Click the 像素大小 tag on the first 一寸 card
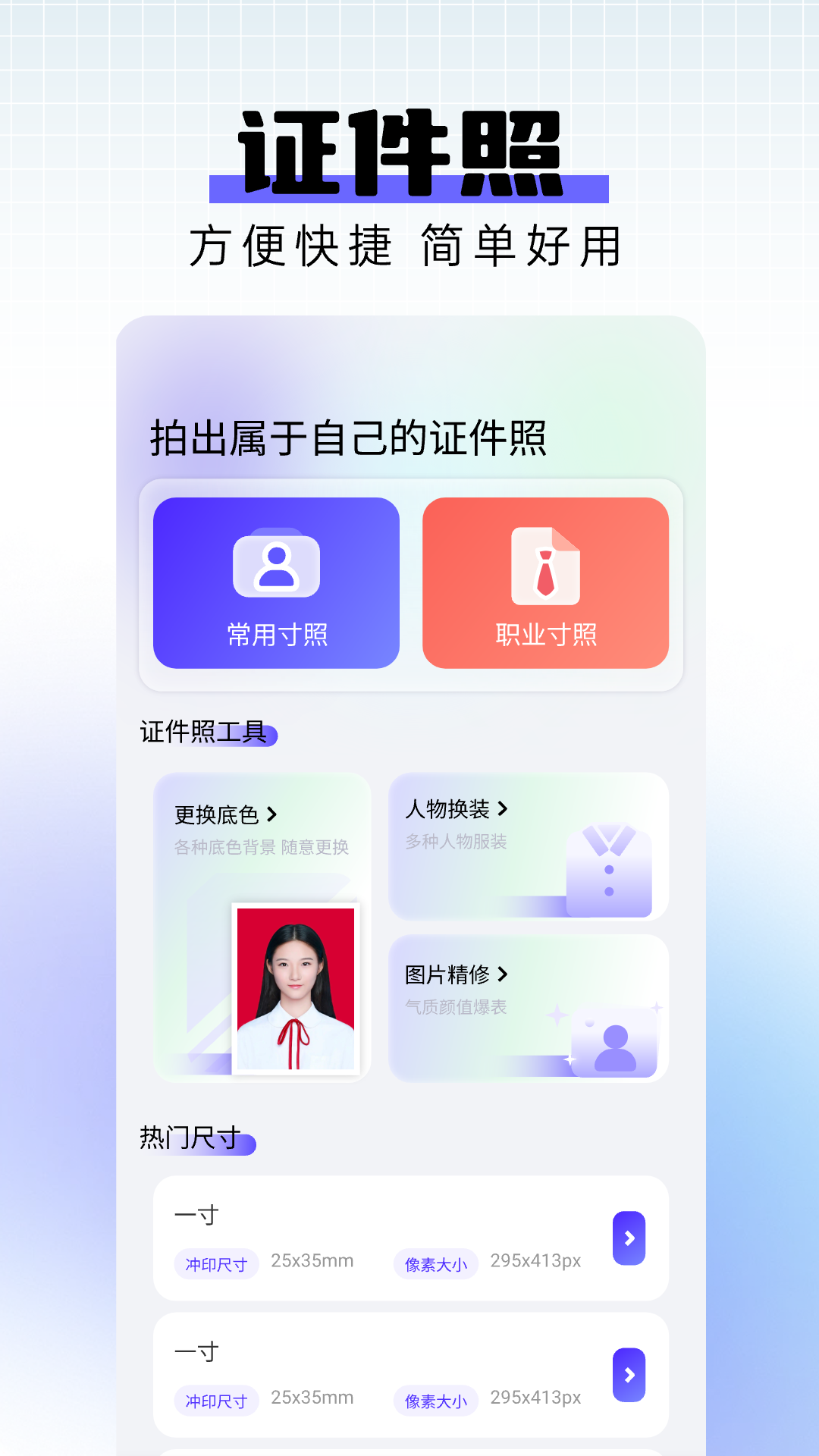Screen dimensions: 819x1456 [x=435, y=1264]
